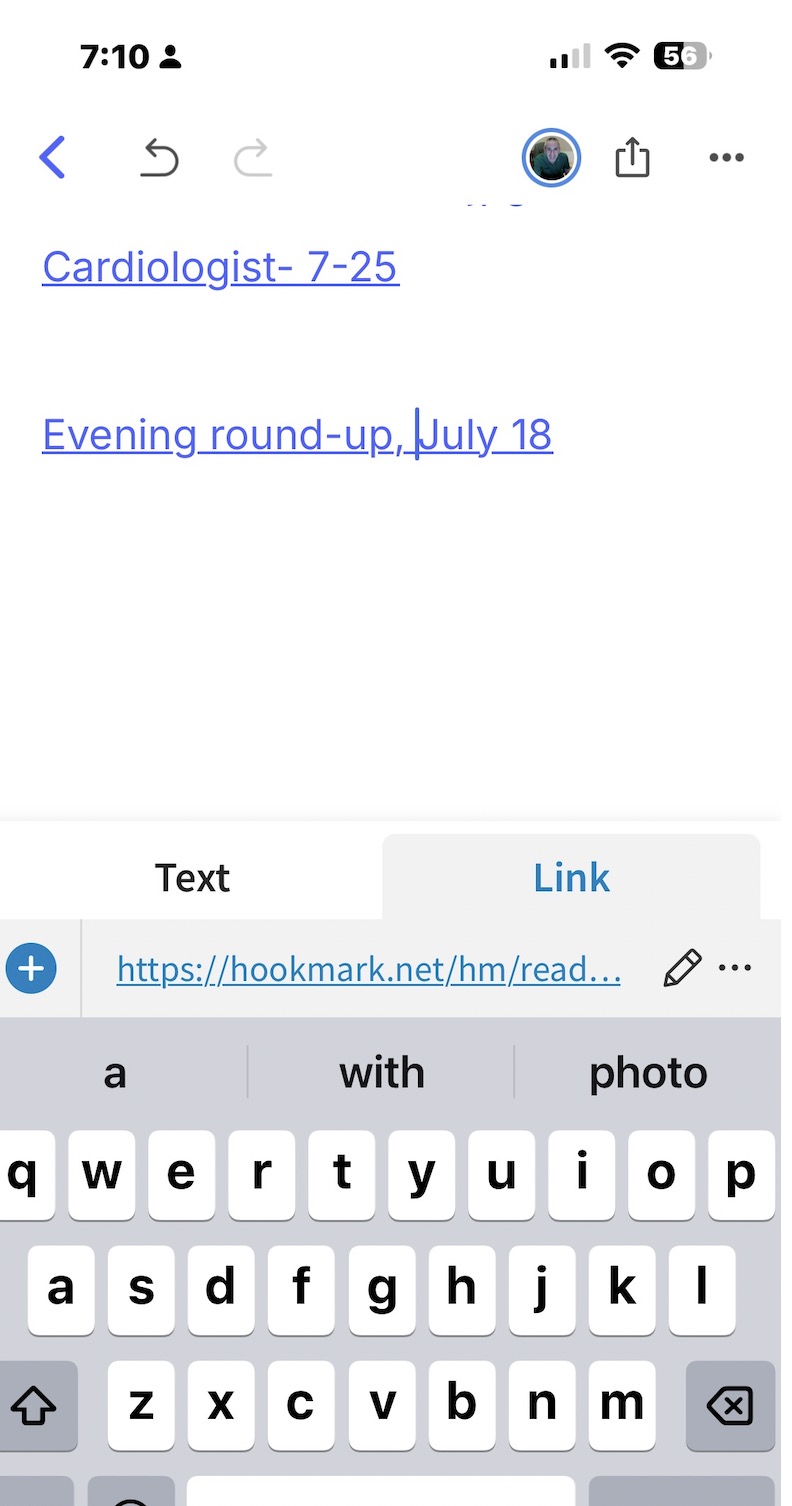Viewport: 792px width, 1506px height.
Task: Select the Link tab
Action: (x=571, y=877)
